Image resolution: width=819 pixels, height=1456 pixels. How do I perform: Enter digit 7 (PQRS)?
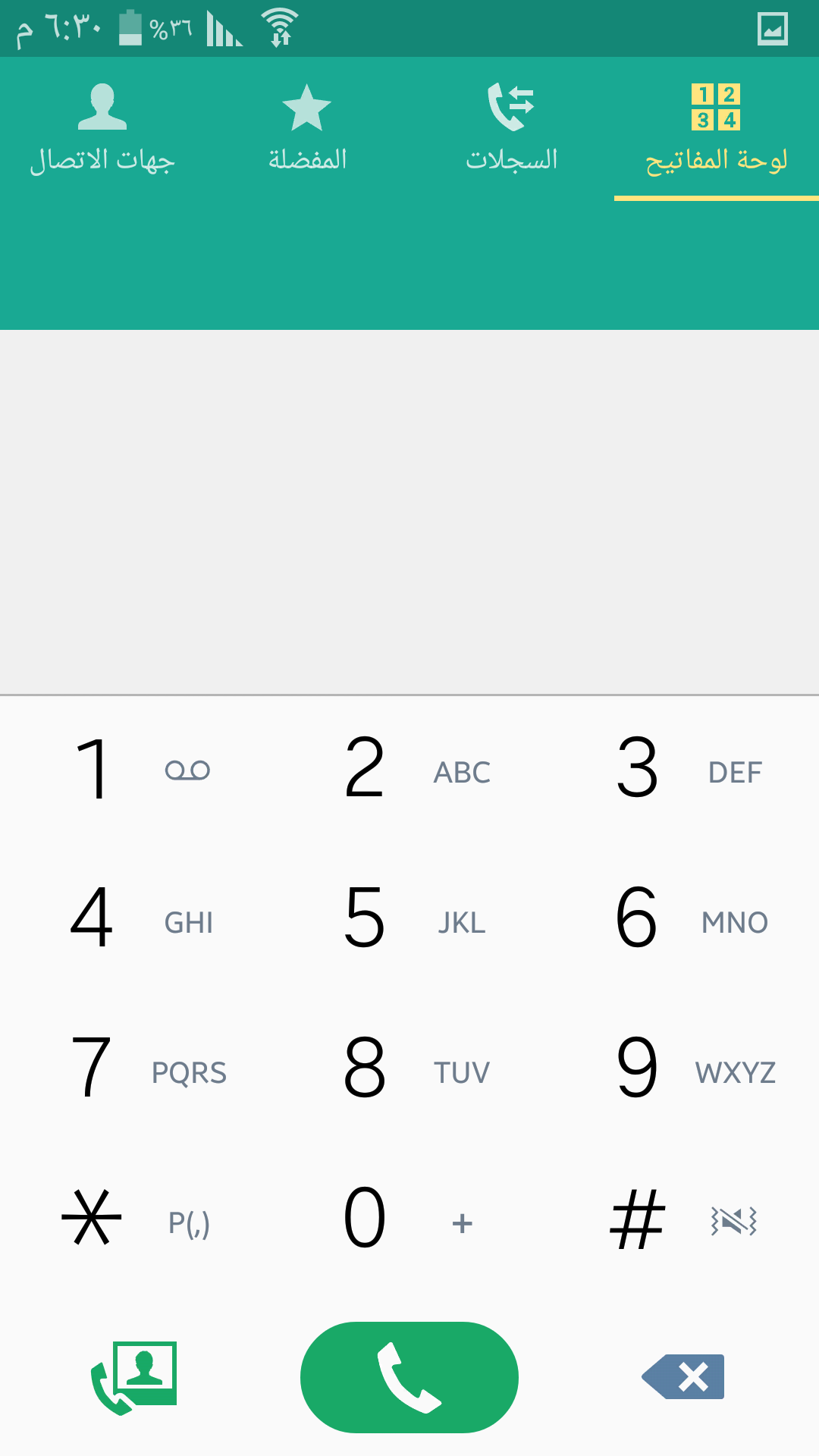click(x=136, y=1070)
